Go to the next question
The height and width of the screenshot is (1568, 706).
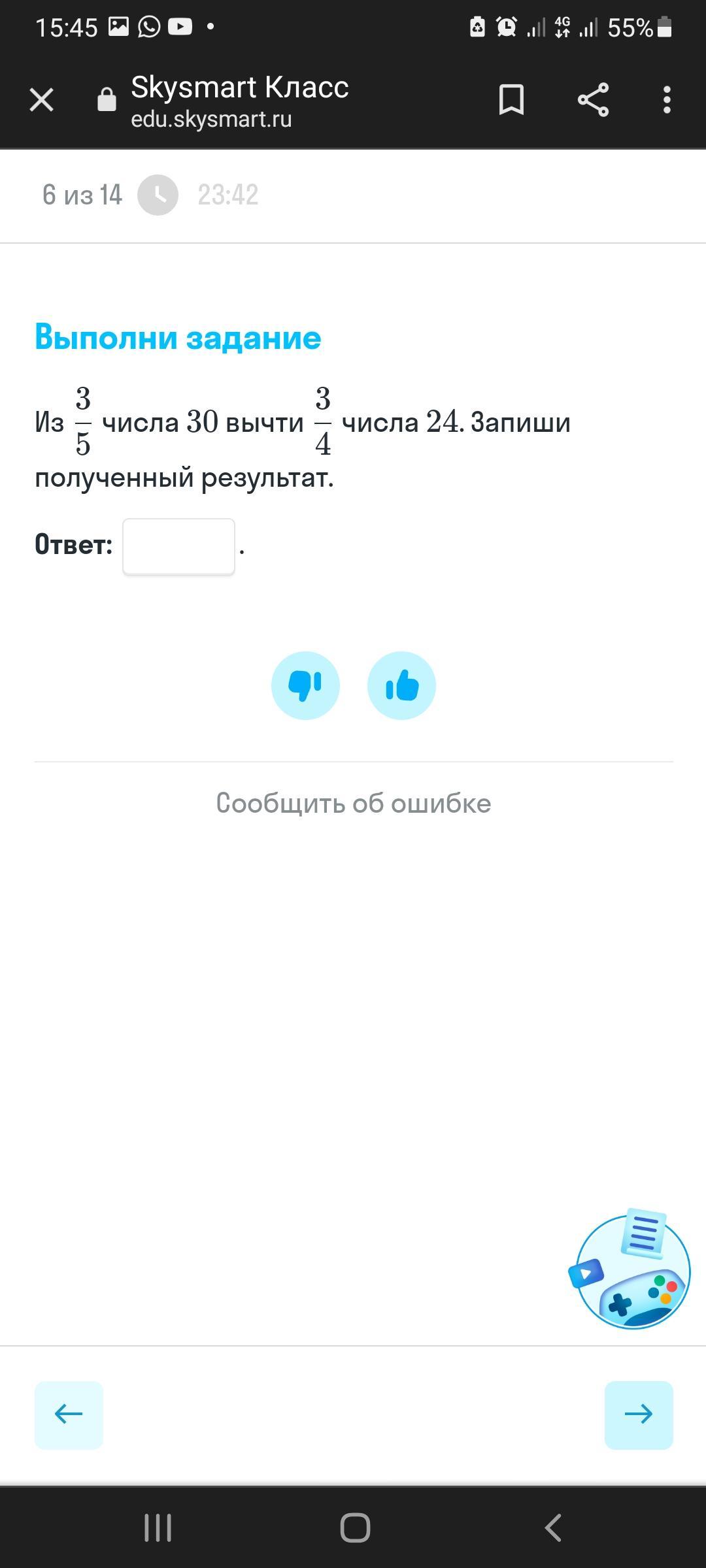click(x=638, y=1414)
